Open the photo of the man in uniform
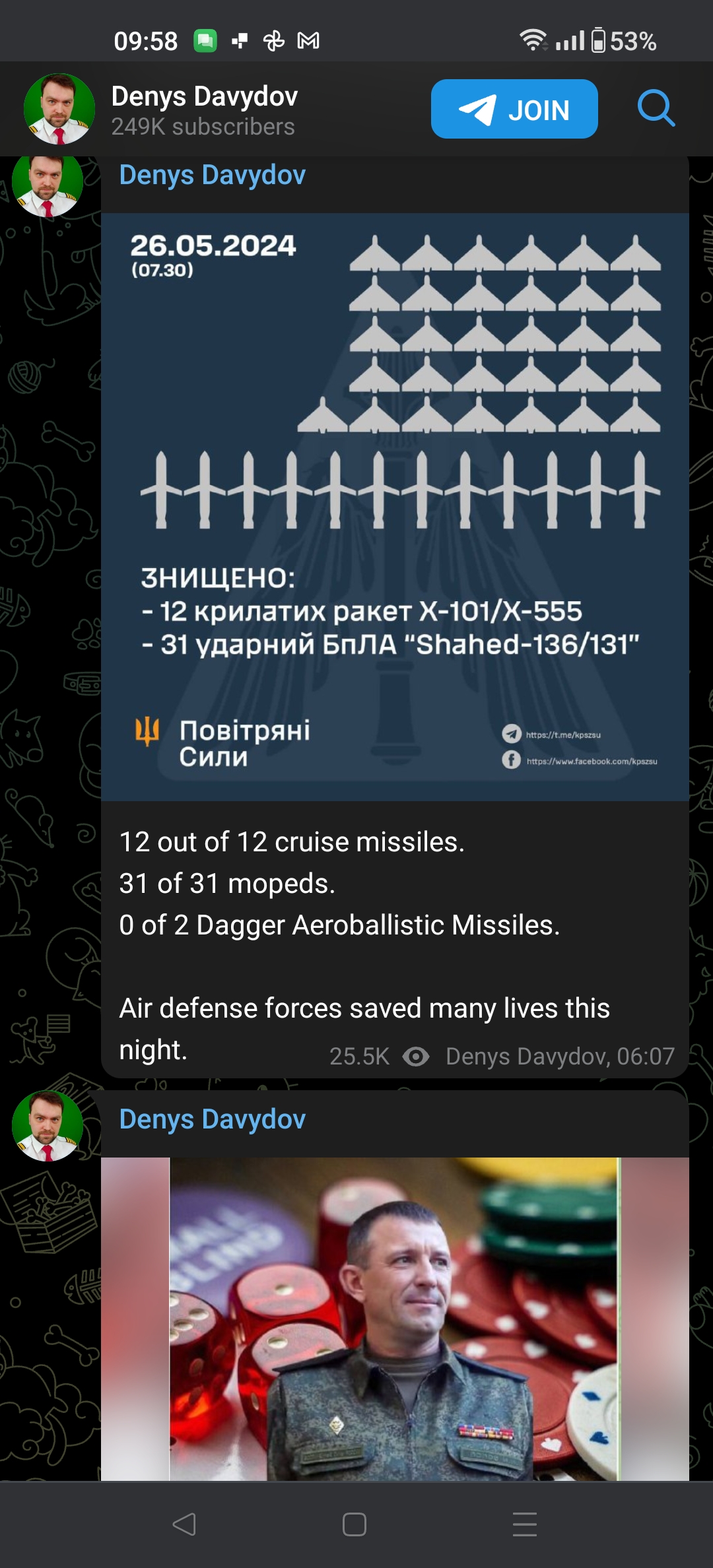713x1568 pixels. 395,1319
